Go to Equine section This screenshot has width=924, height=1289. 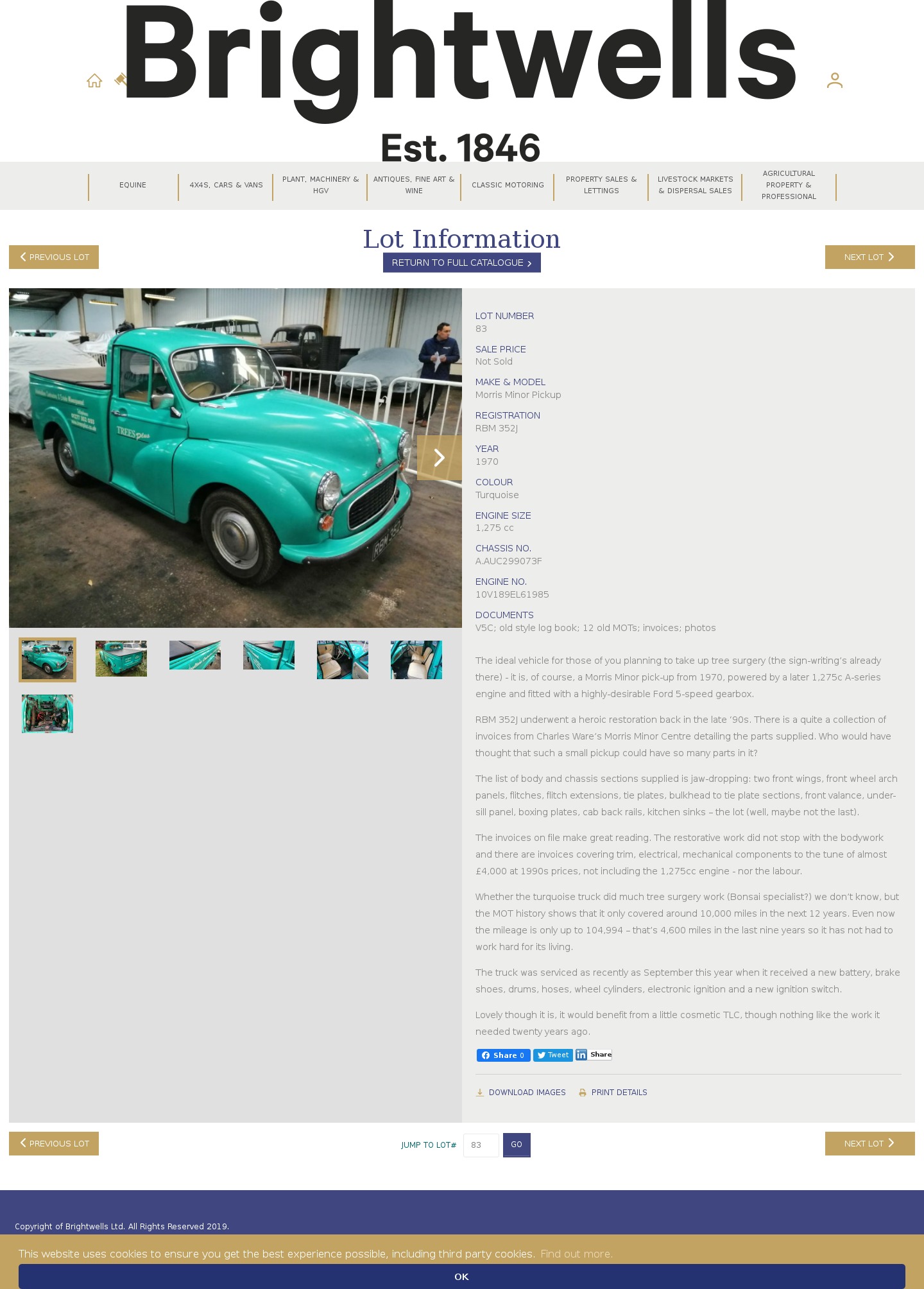point(133,185)
